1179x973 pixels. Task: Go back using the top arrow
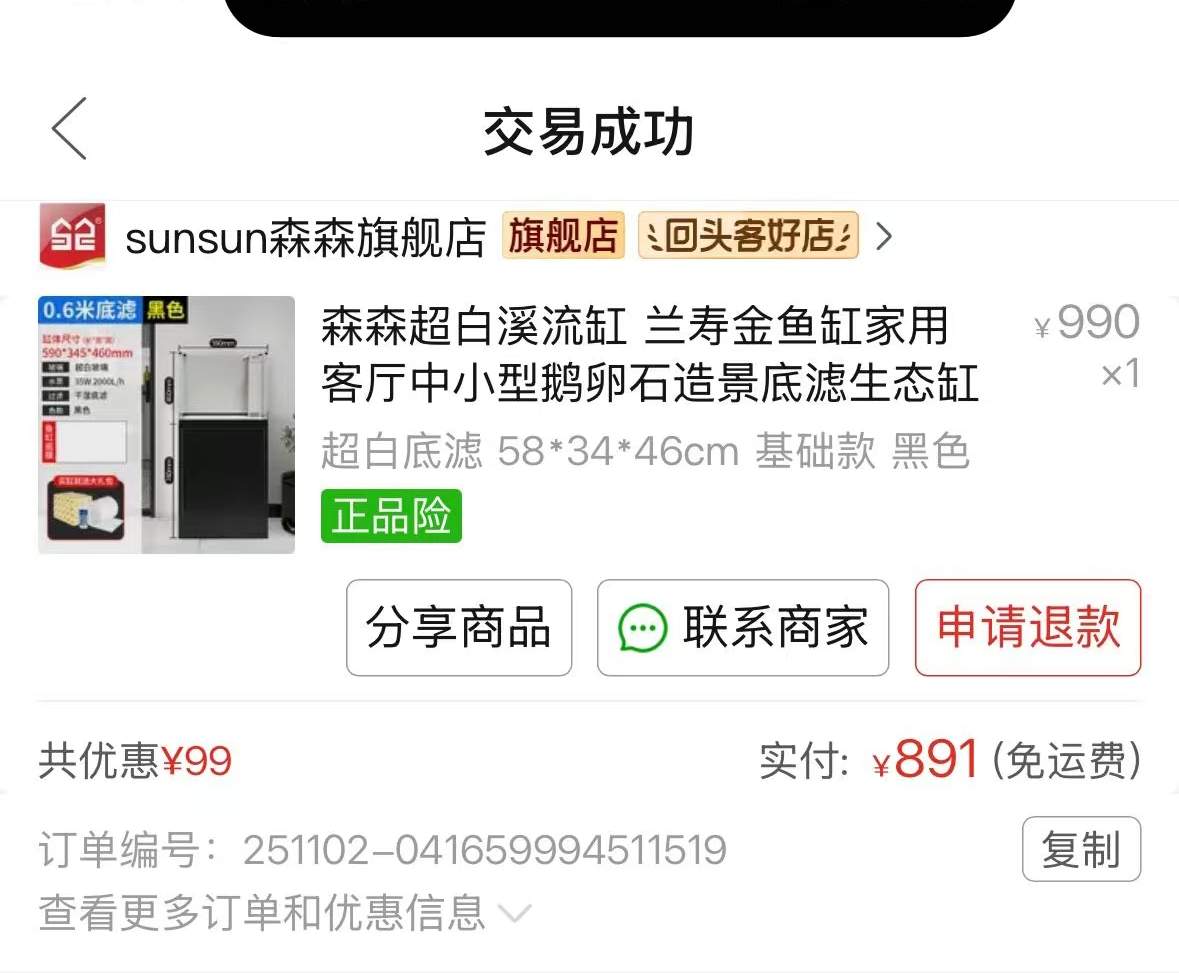point(70,129)
